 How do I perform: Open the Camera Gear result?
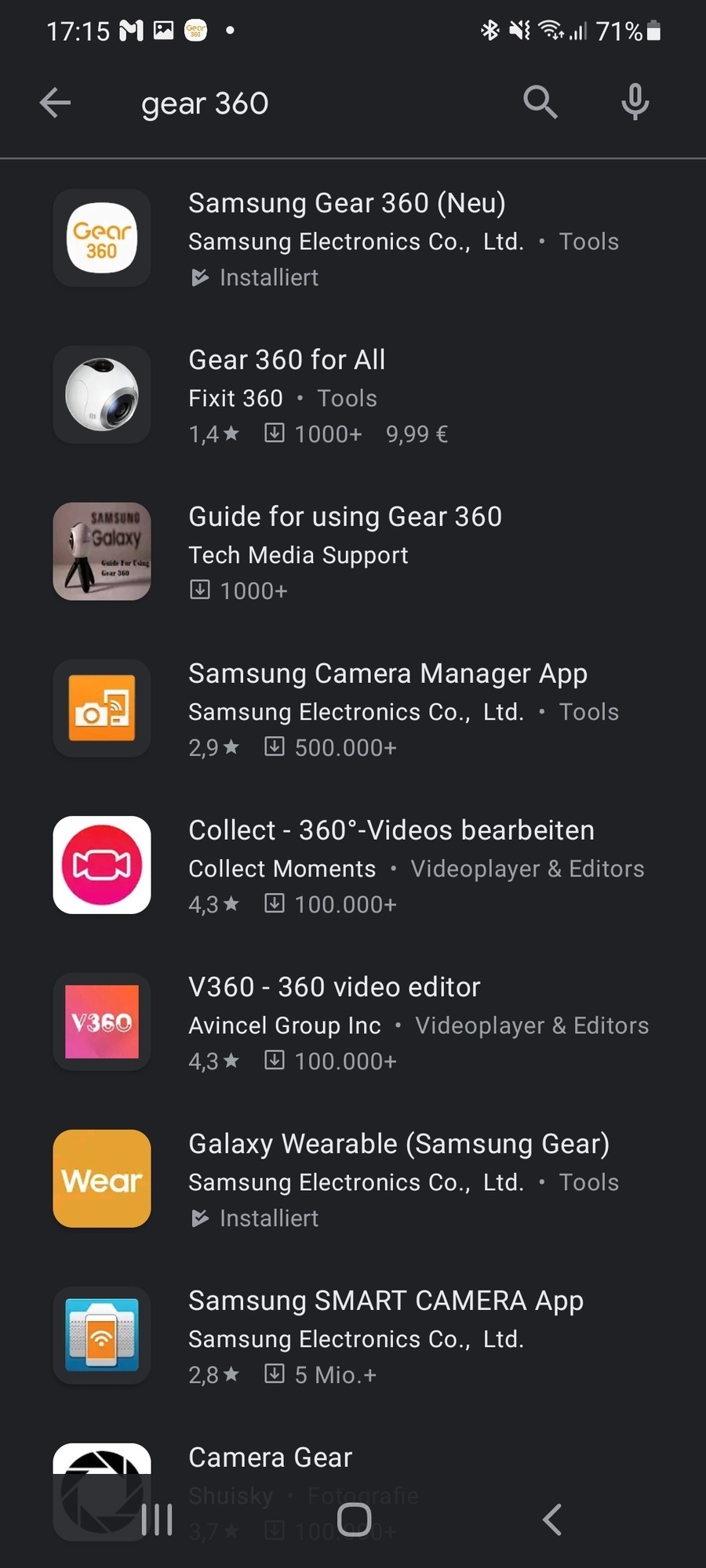click(x=271, y=1457)
